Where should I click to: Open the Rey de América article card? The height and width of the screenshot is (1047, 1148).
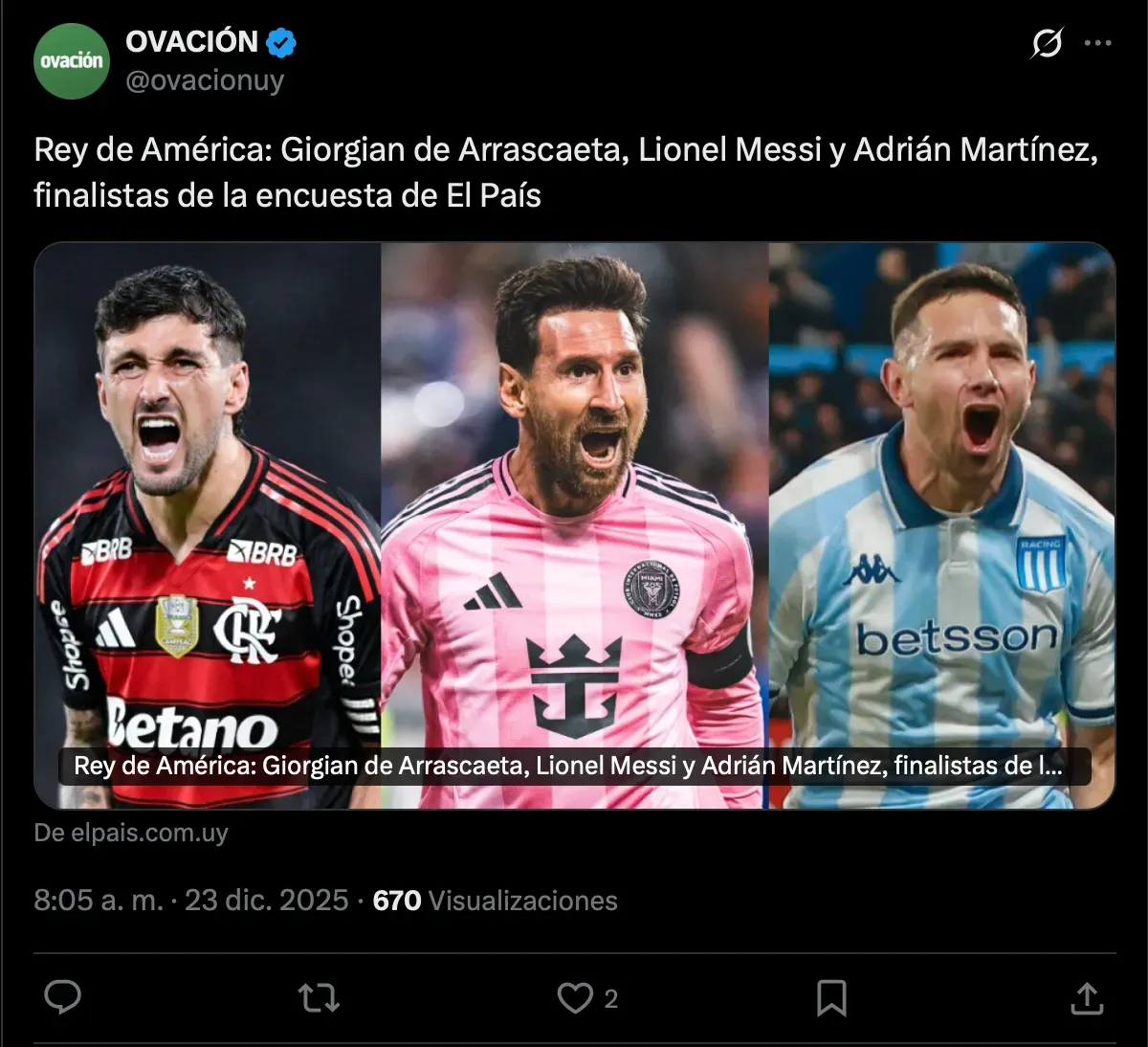[x=574, y=524]
